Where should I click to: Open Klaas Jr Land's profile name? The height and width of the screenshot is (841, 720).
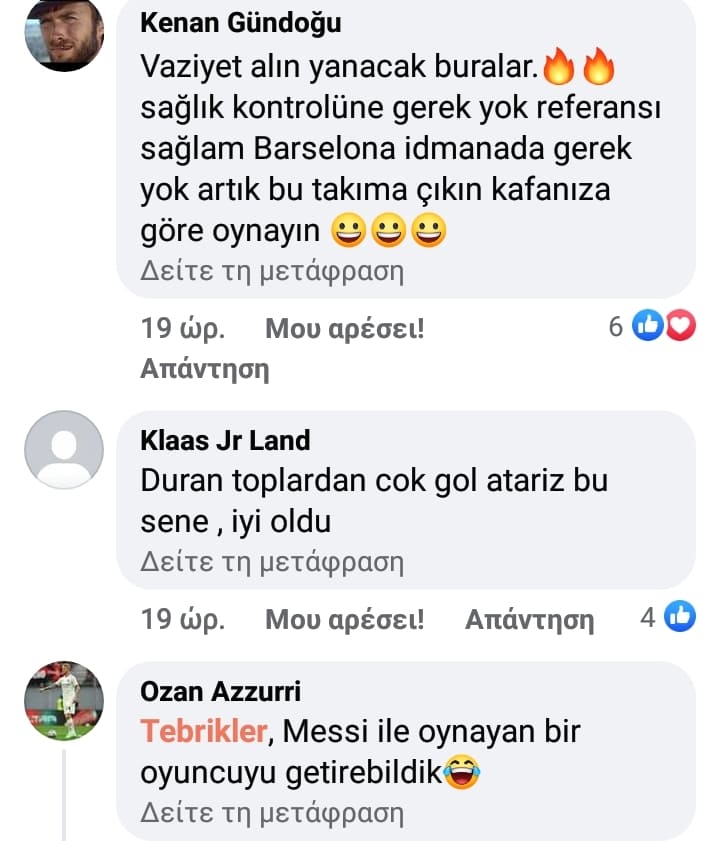coord(225,440)
